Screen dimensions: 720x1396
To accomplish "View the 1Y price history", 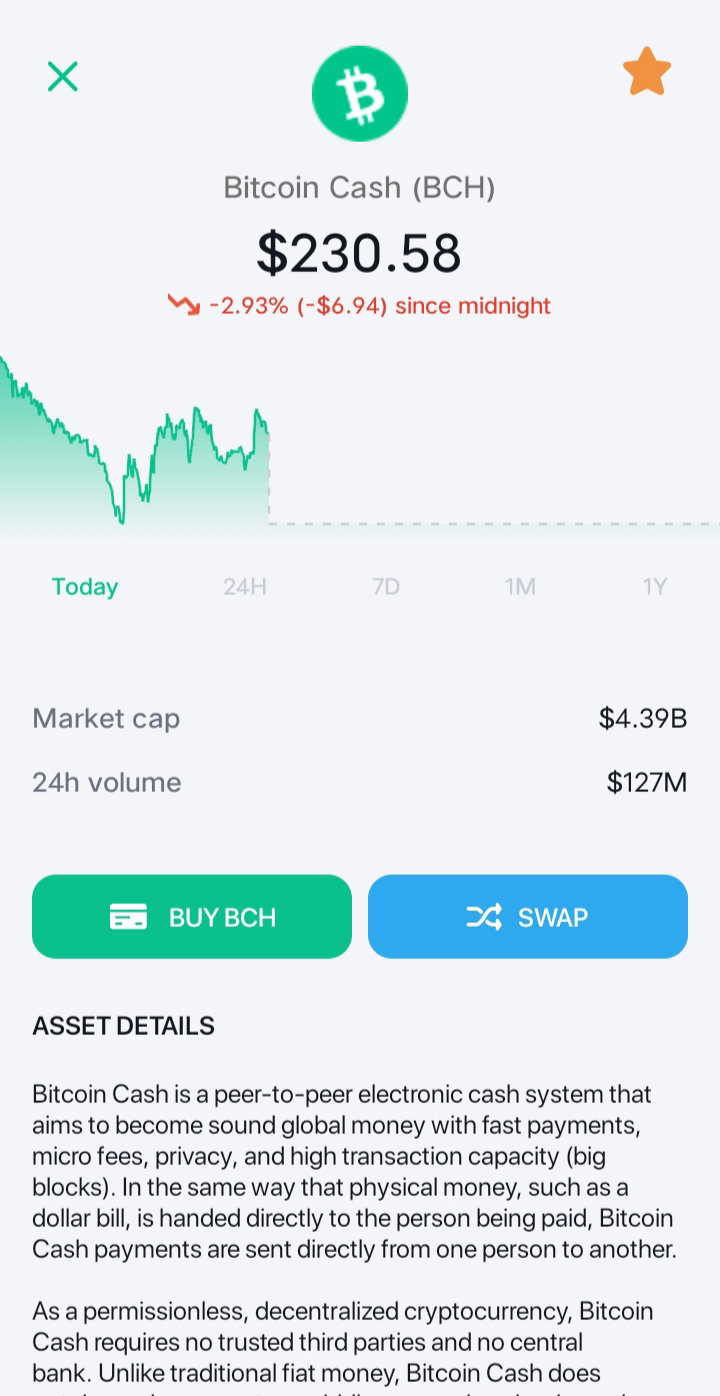I will click(655, 587).
